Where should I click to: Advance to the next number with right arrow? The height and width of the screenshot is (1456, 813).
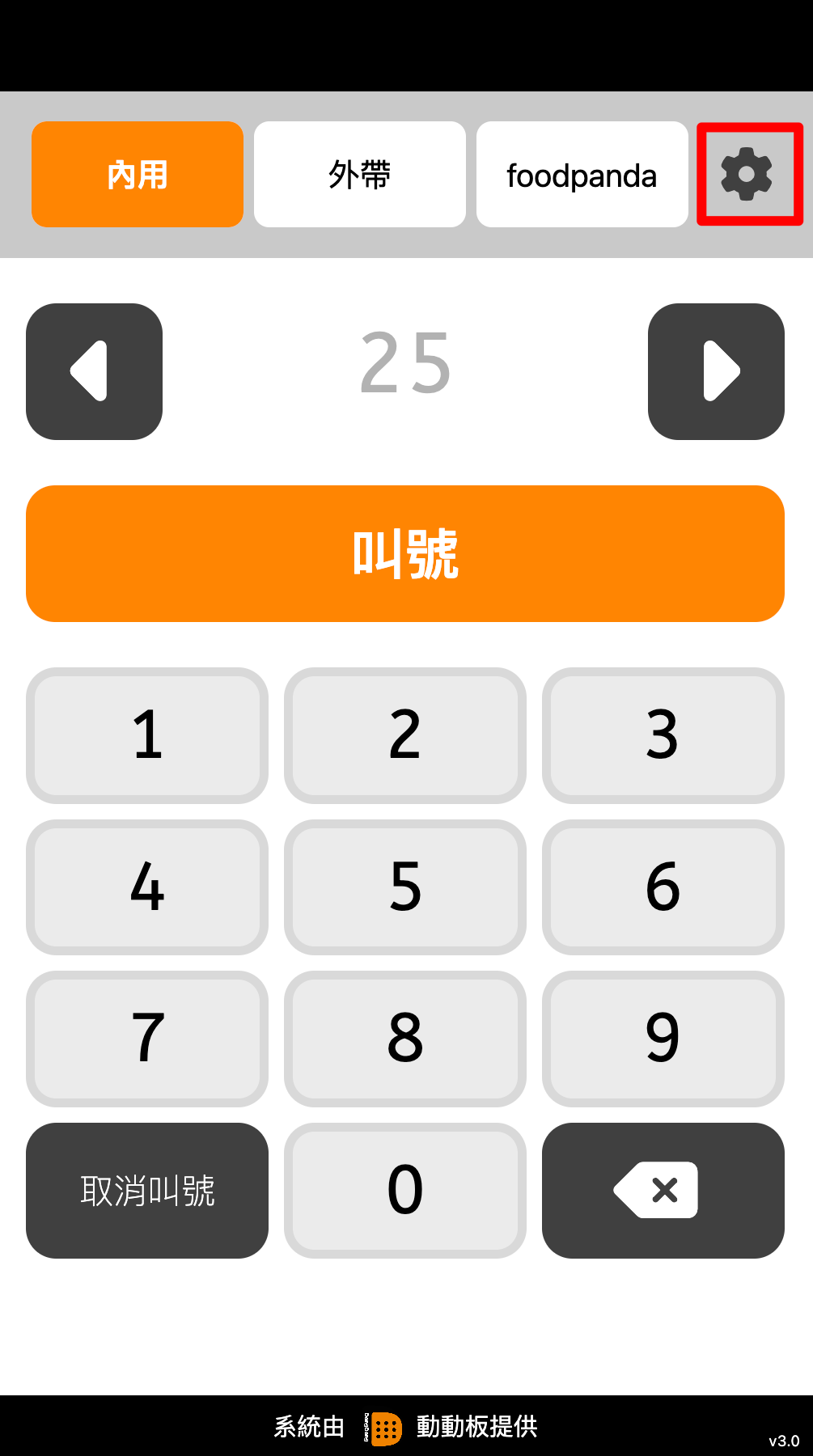coord(716,371)
